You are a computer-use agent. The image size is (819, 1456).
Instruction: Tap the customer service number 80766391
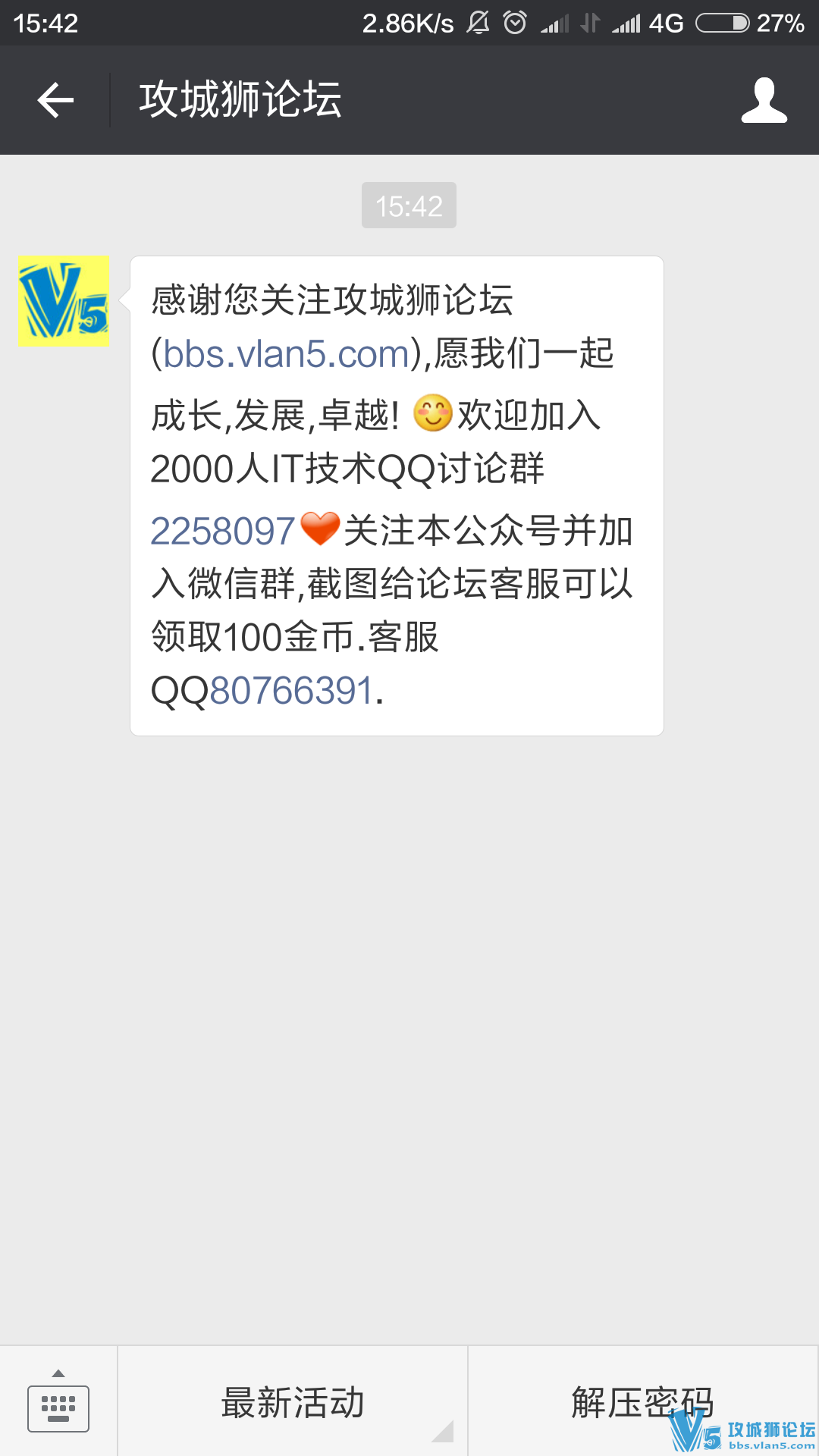[x=291, y=691]
